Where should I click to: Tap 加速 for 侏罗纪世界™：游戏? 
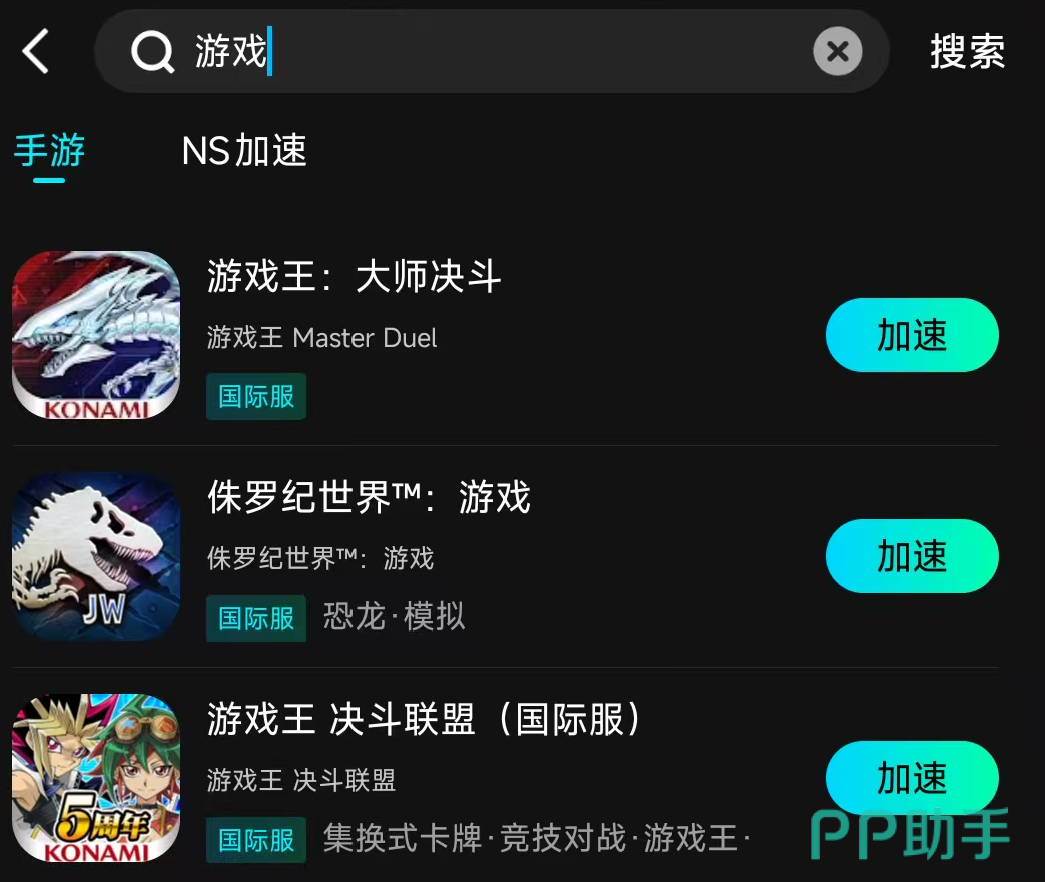click(912, 556)
